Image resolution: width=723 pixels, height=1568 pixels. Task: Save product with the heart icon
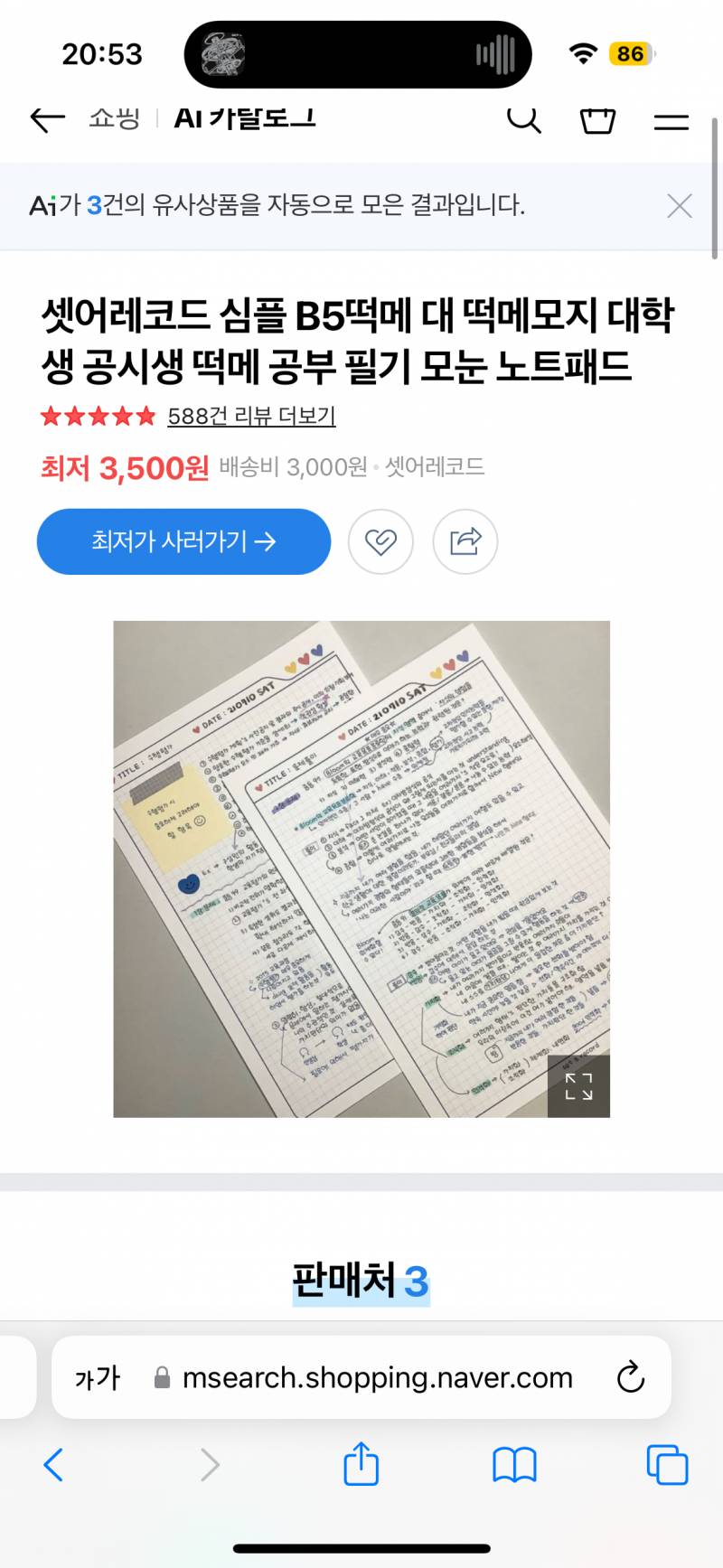[x=380, y=541]
